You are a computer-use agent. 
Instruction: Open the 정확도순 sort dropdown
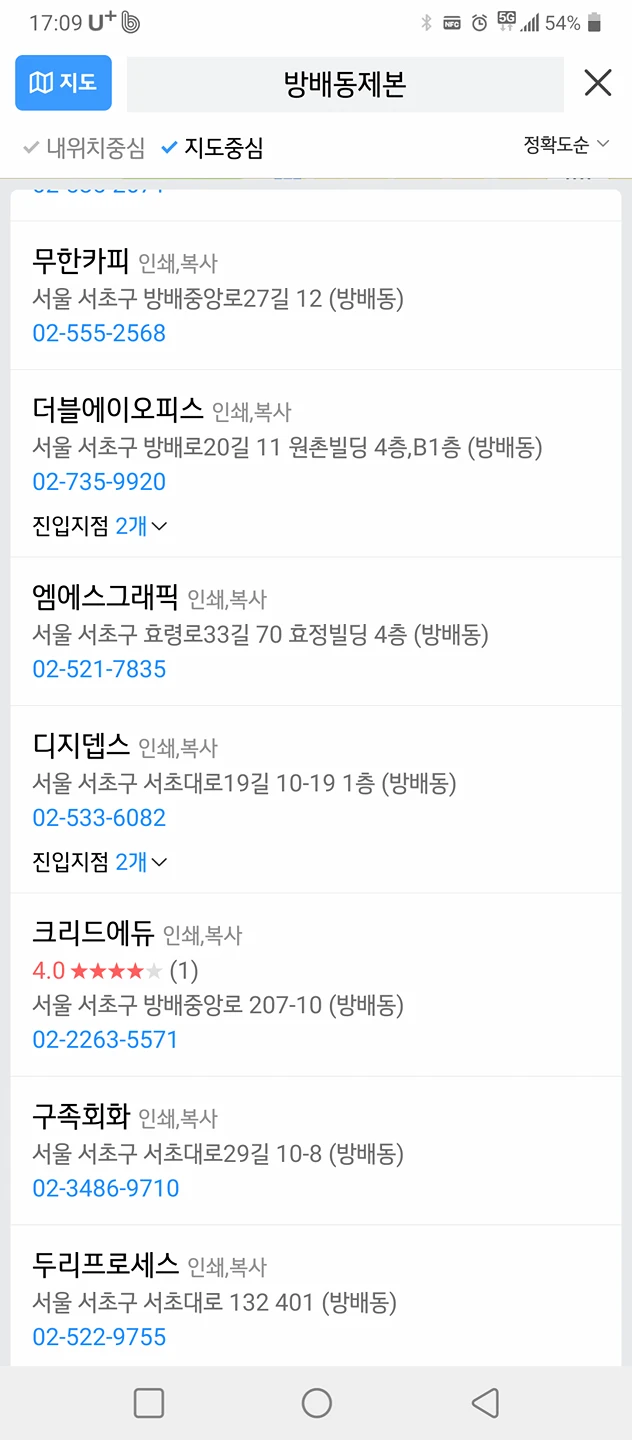point(565,145)
